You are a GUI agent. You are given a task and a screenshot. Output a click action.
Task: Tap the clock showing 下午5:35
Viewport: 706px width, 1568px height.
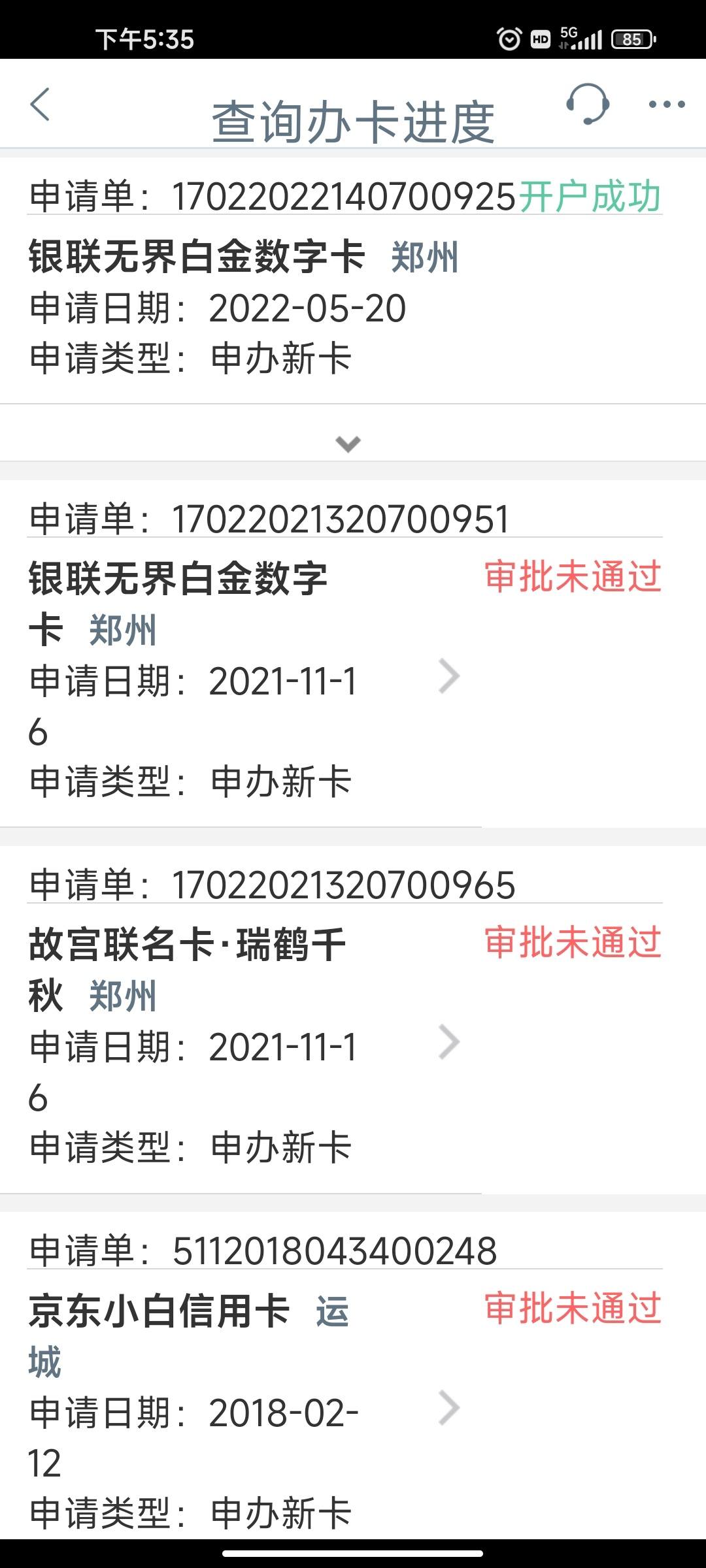tap(145, 38)
